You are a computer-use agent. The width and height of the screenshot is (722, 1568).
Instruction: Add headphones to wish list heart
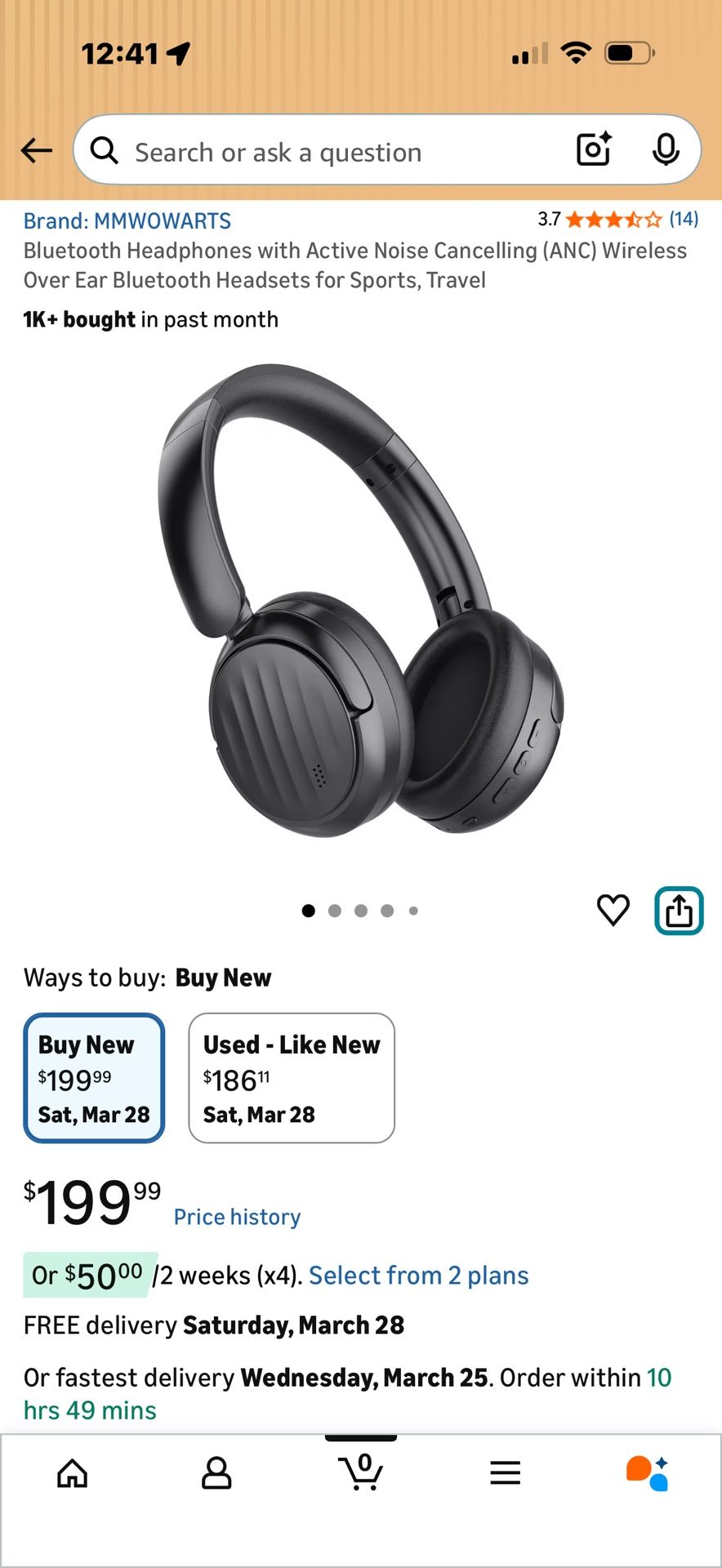coord(613,910)
